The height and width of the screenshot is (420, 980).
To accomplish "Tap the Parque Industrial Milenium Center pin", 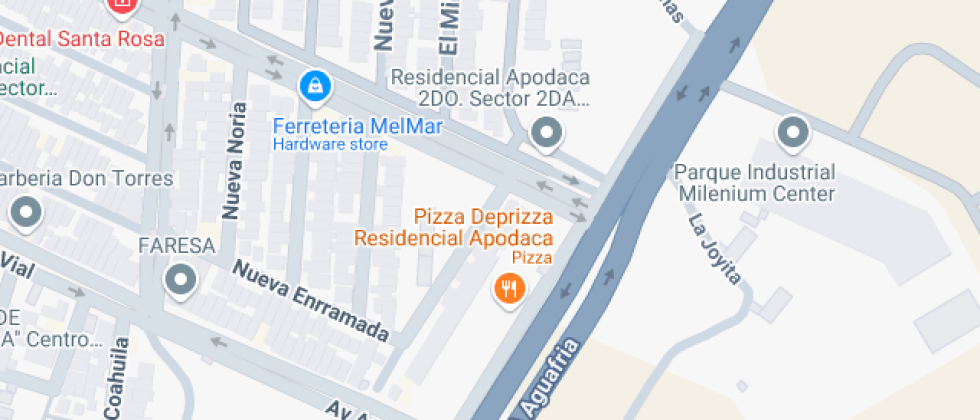I will pos(793,132).
